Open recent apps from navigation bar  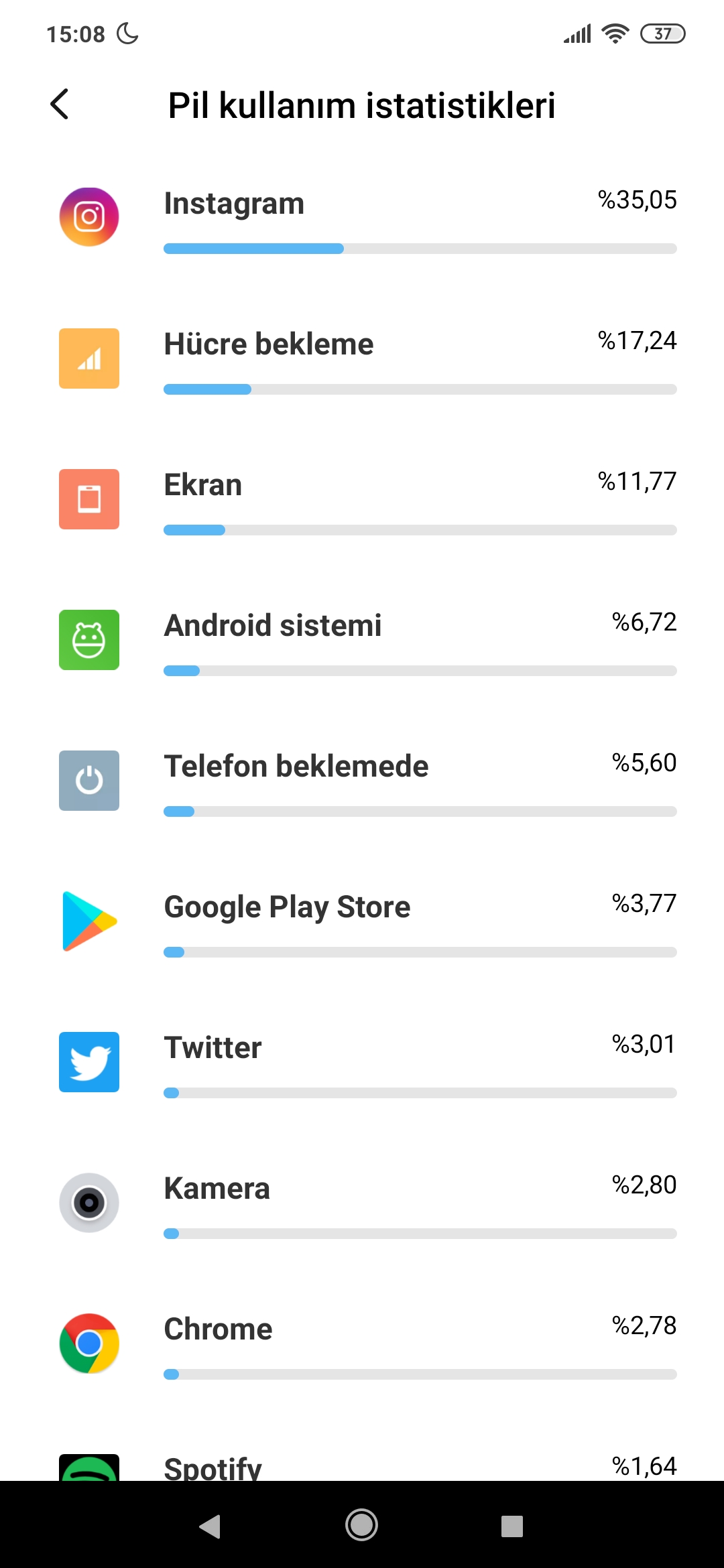tap(512, 1526)
